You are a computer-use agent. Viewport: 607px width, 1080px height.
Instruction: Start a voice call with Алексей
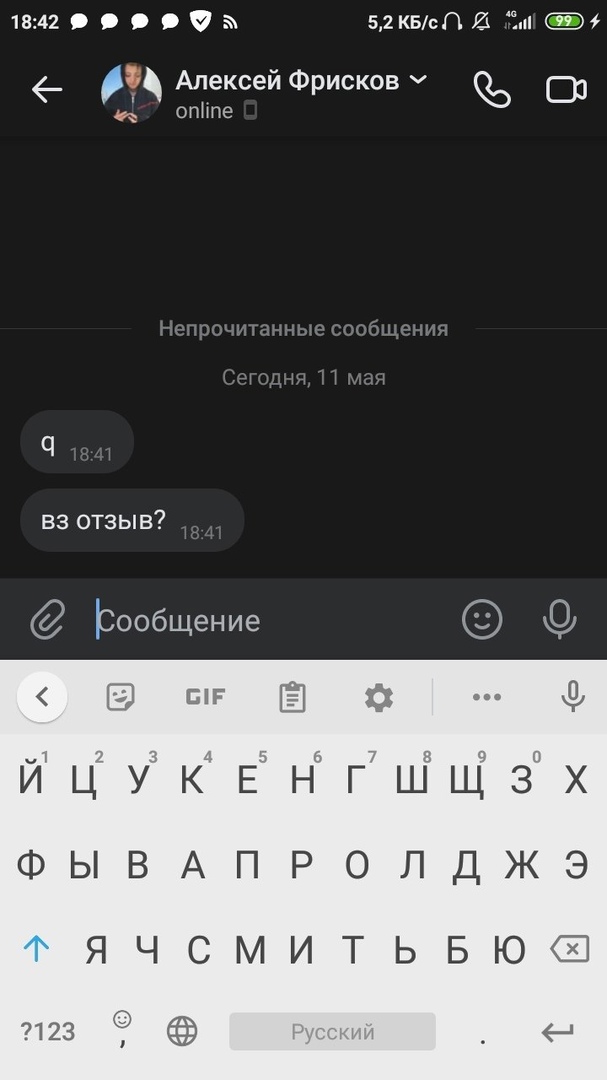[x=491, y=90]
